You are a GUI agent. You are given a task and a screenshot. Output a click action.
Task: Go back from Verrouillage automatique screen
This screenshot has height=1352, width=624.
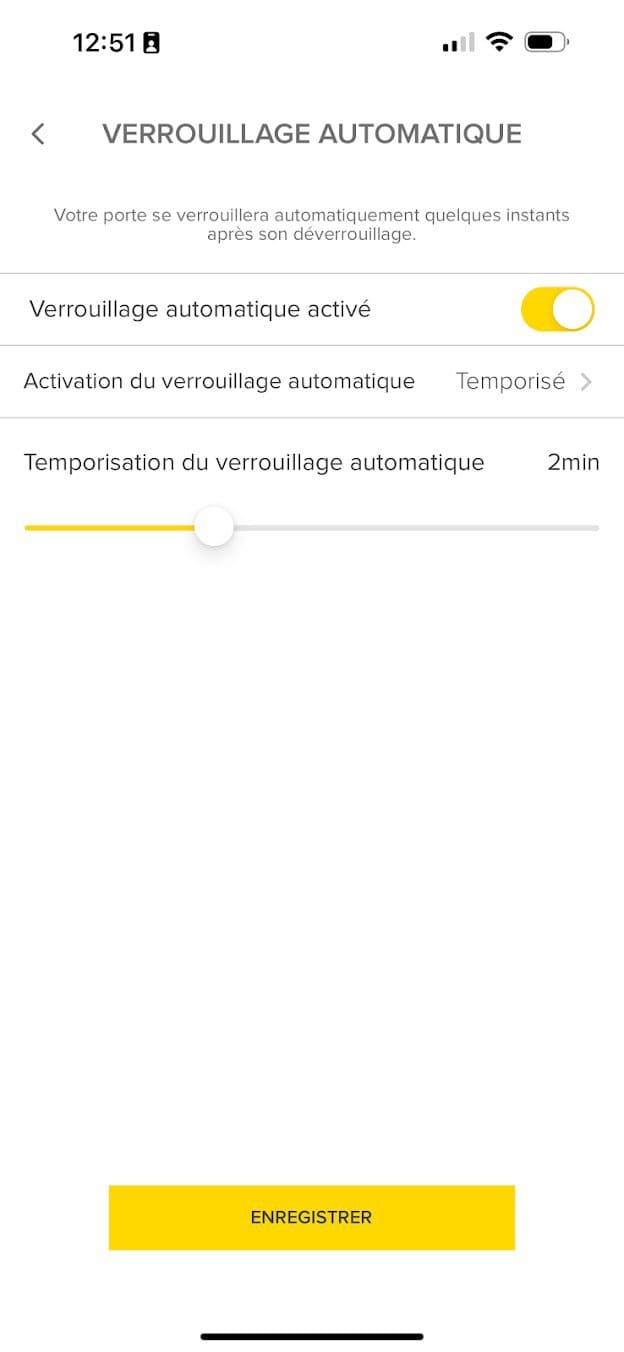[38, 134]
